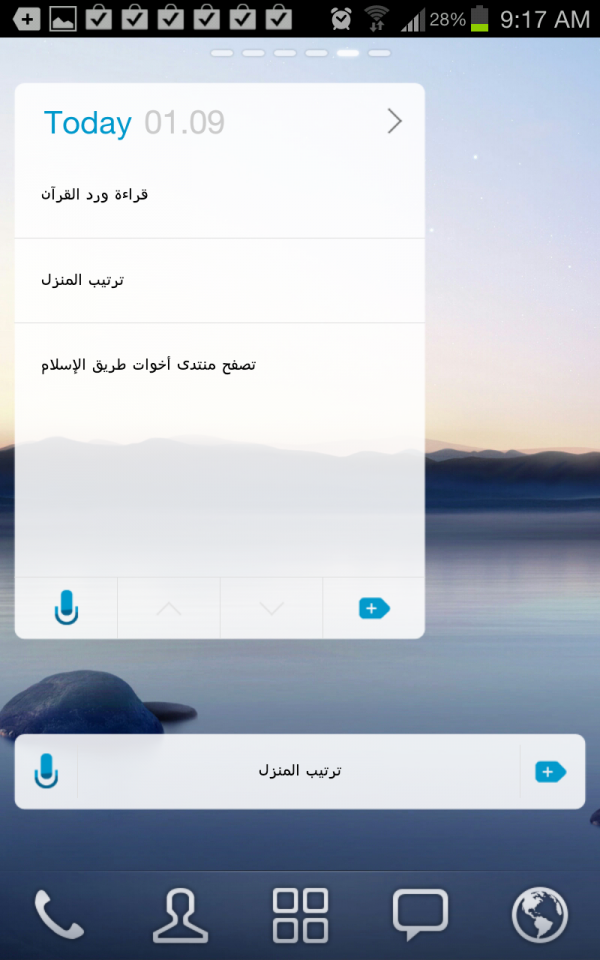Open the app drawer grid

300,915
